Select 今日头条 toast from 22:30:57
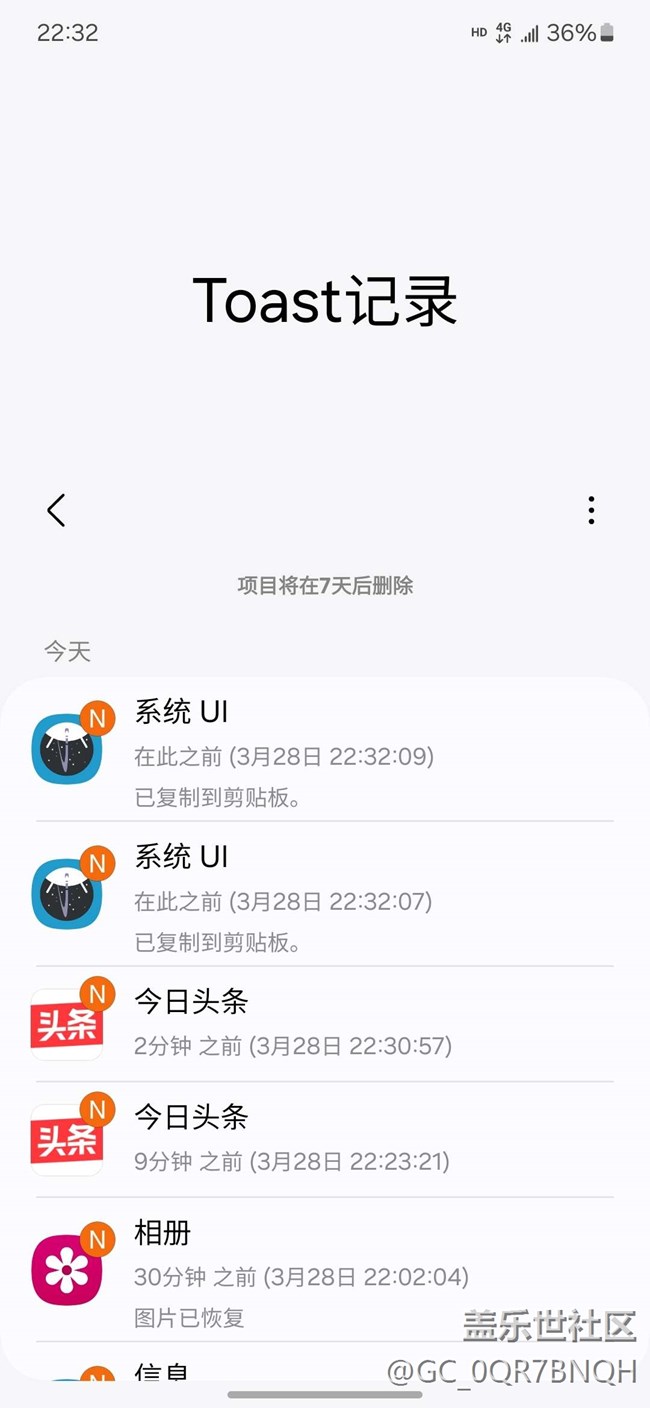650x1408 pixels. click(x=324, y=1024)
